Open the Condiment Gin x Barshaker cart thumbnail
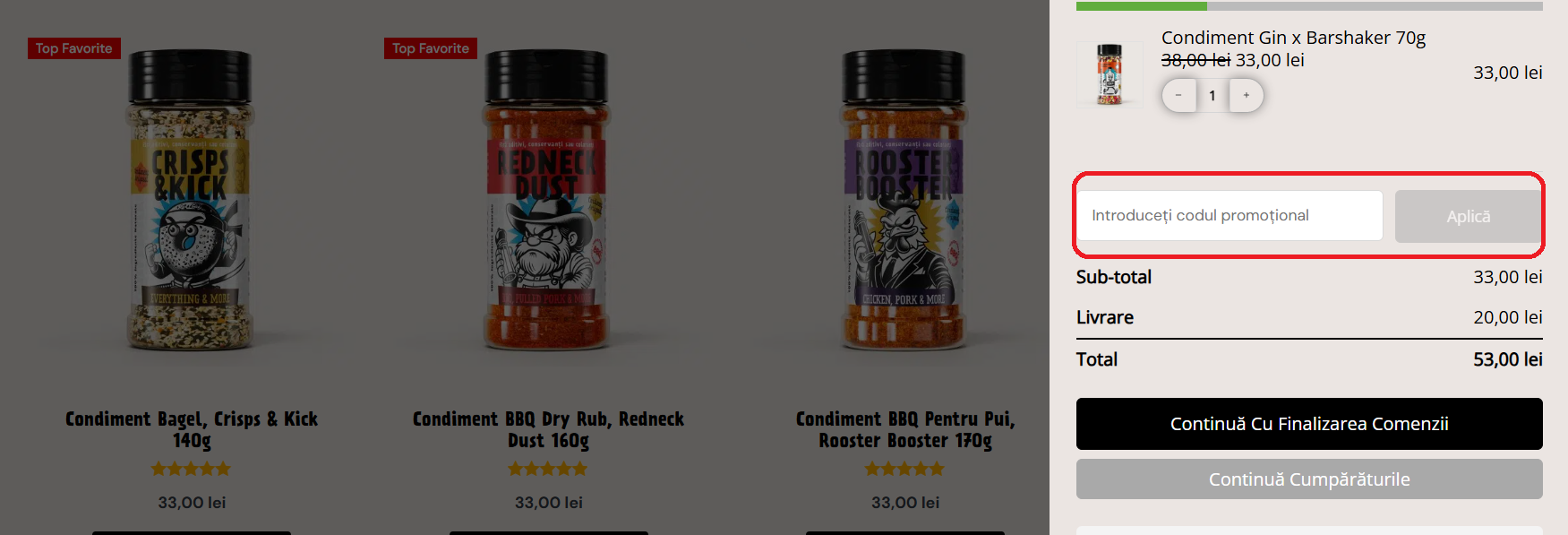 pyautogui.click(x=1110, y=74)
